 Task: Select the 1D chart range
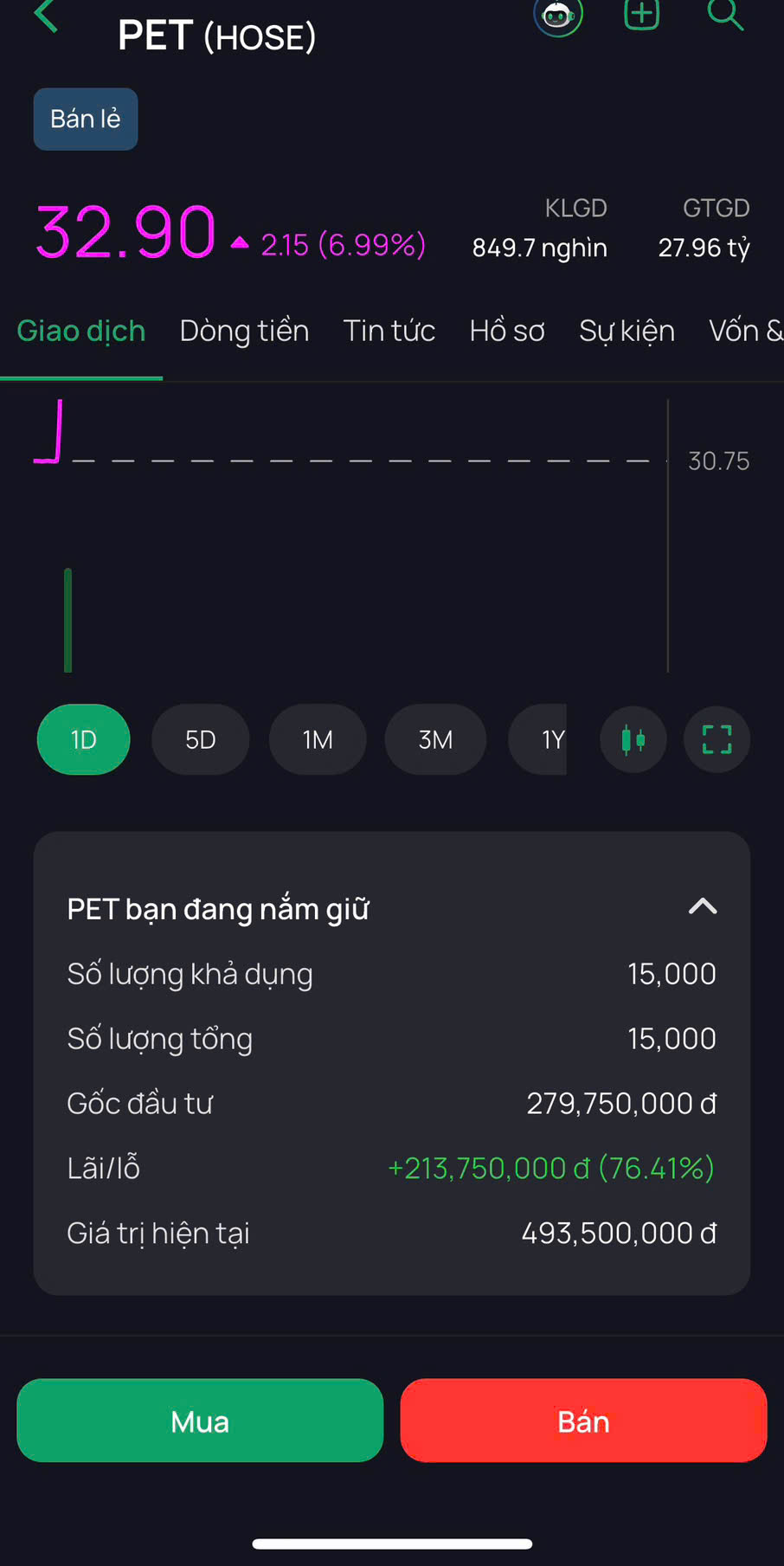[84, 739]
